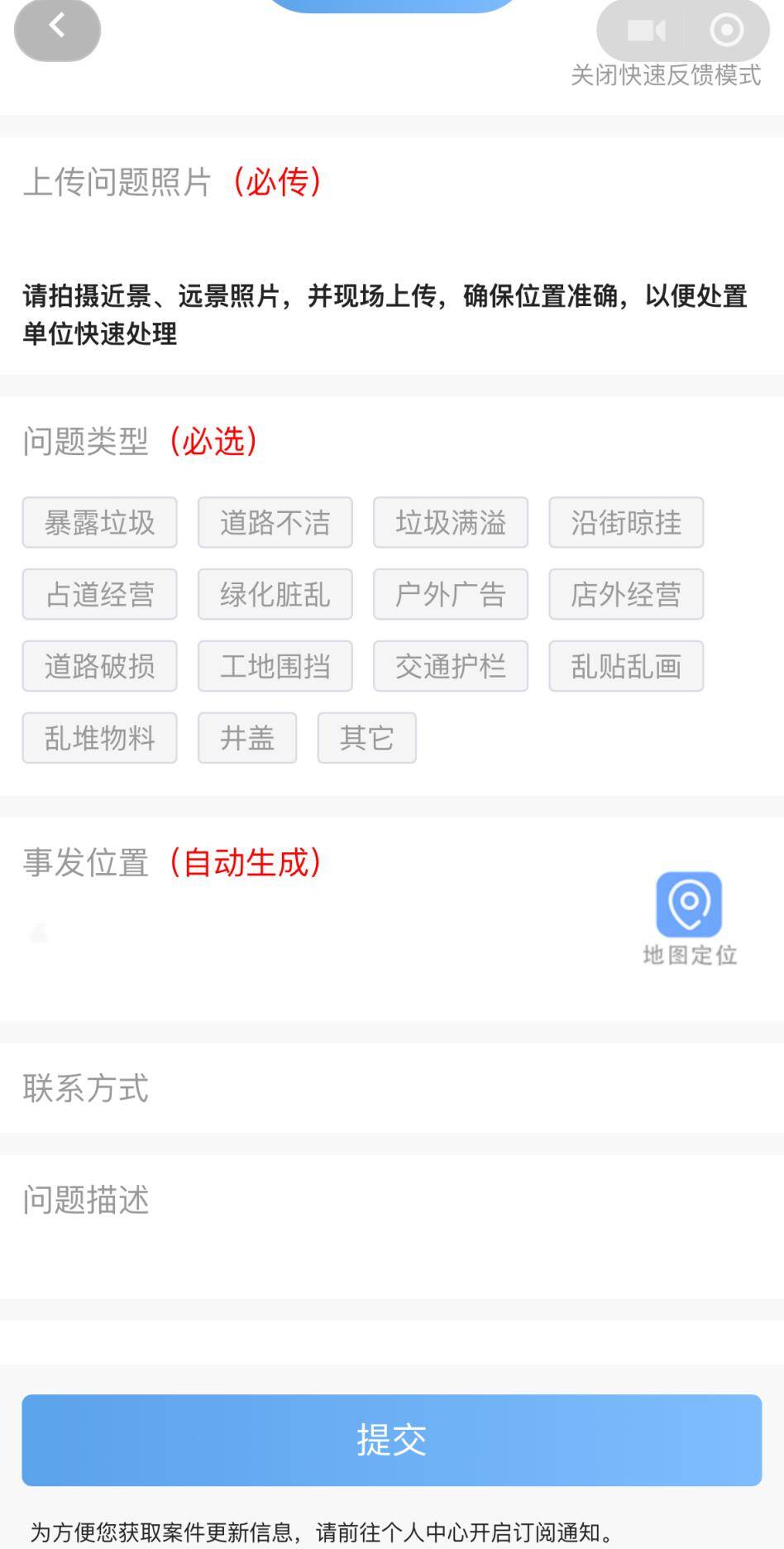Tap the 联系方式 contact field
The height and width of the screenshot is (1549, 784).
click(x=392, y=1088)
